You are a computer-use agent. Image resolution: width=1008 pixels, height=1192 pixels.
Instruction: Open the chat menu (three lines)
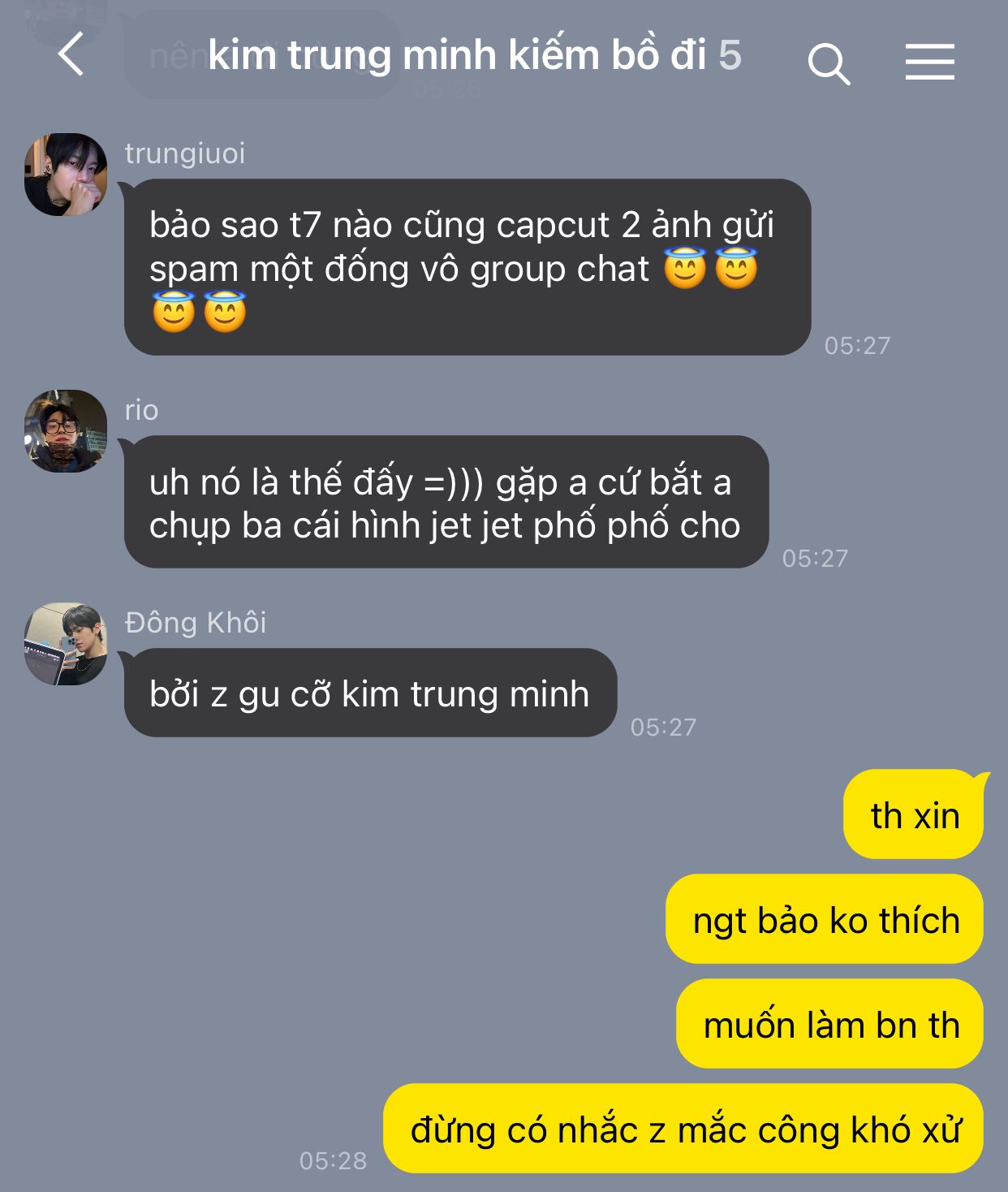(x=929, y=62)
